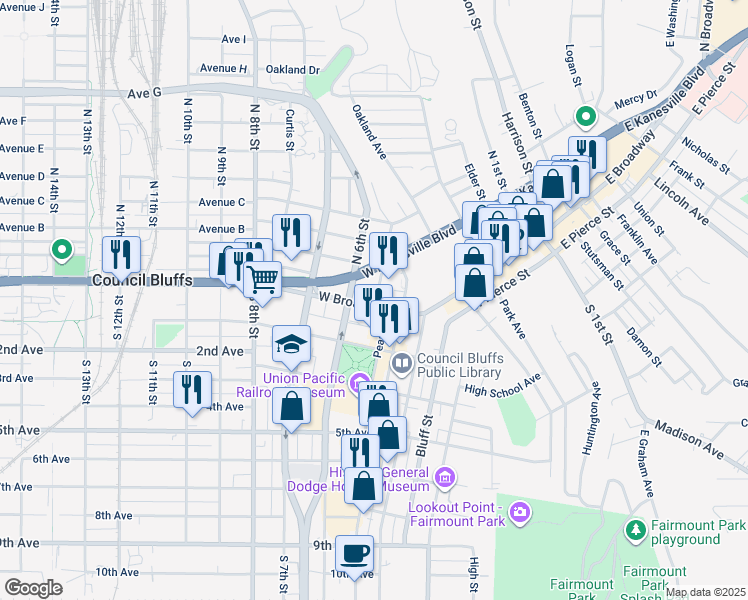The width and height of the screenshot is (748, 600).
Task: Tap Fairmount Park playground pin
Action: click(x=634, y=528)
